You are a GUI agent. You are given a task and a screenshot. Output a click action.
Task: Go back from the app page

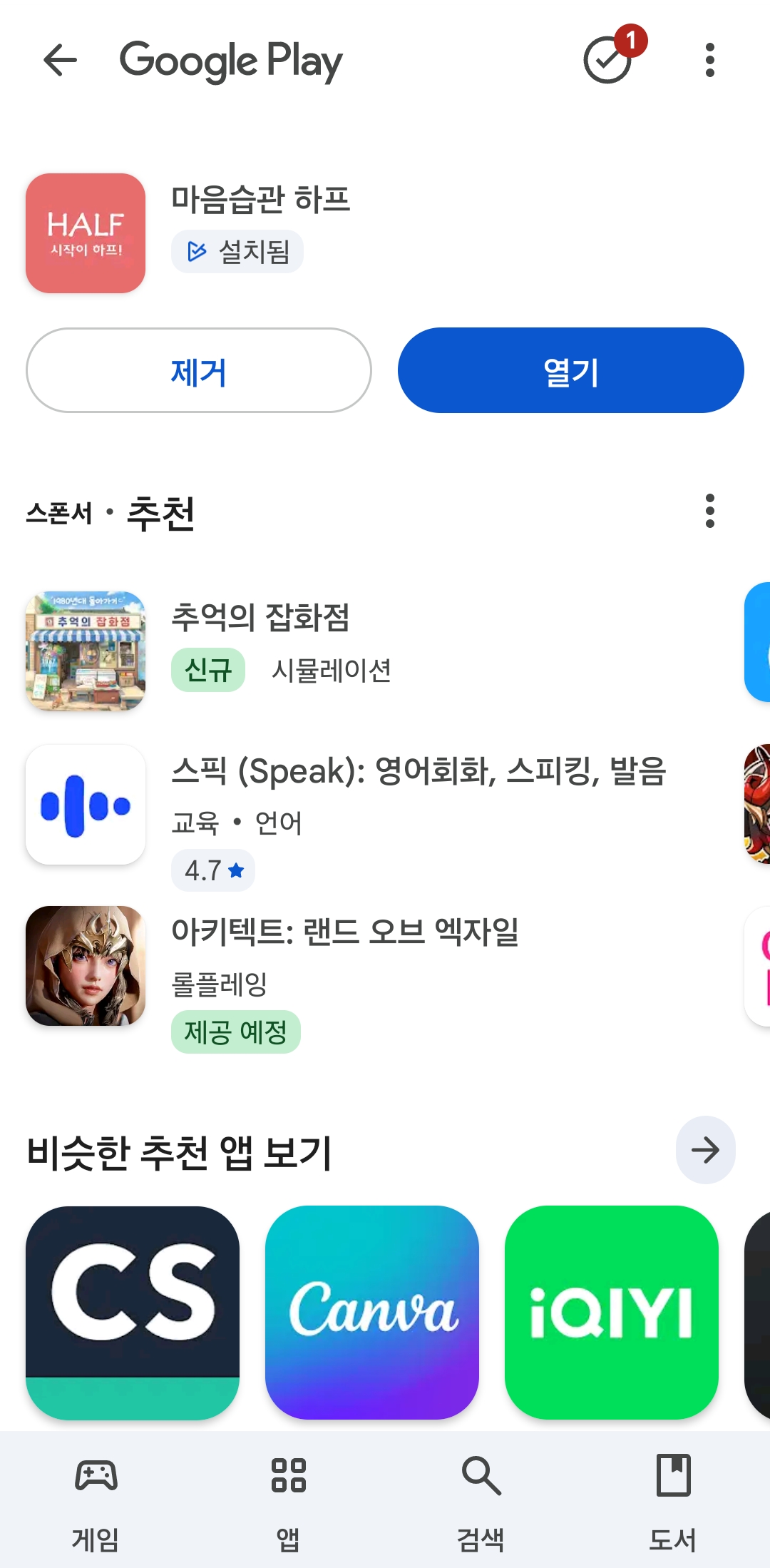60,60
